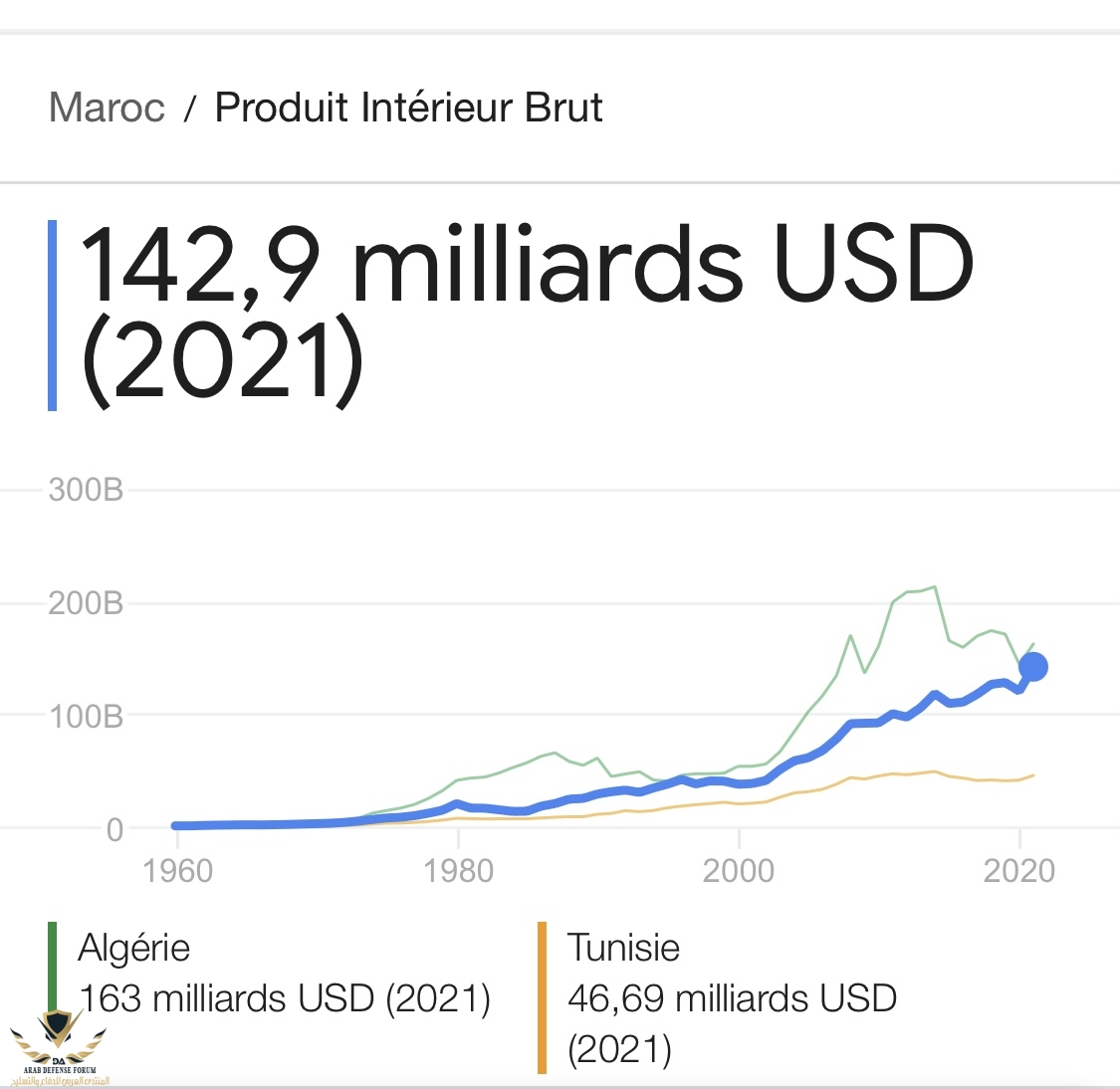Open the Maroc breadcrumb link

(x=107, y=108)
